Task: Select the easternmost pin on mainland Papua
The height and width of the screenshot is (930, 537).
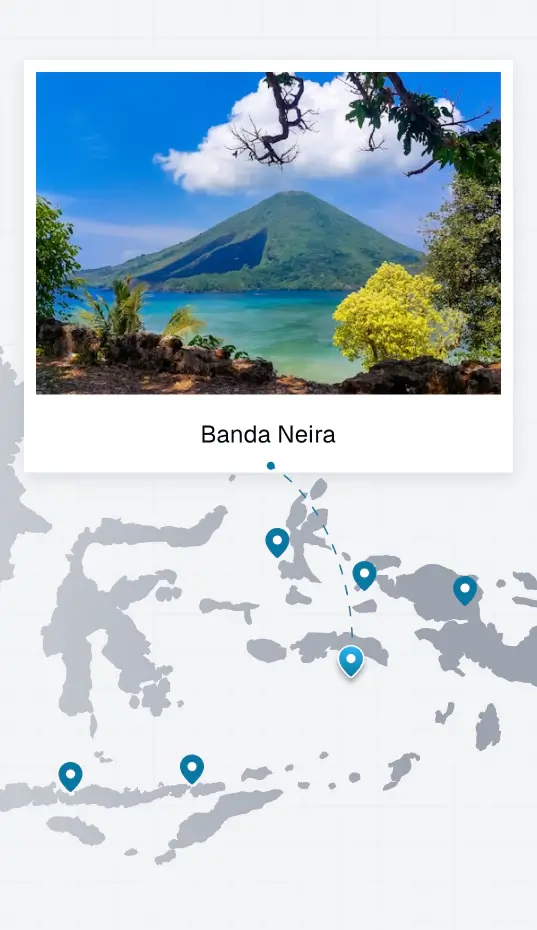Action: click(x=465, y=591)
